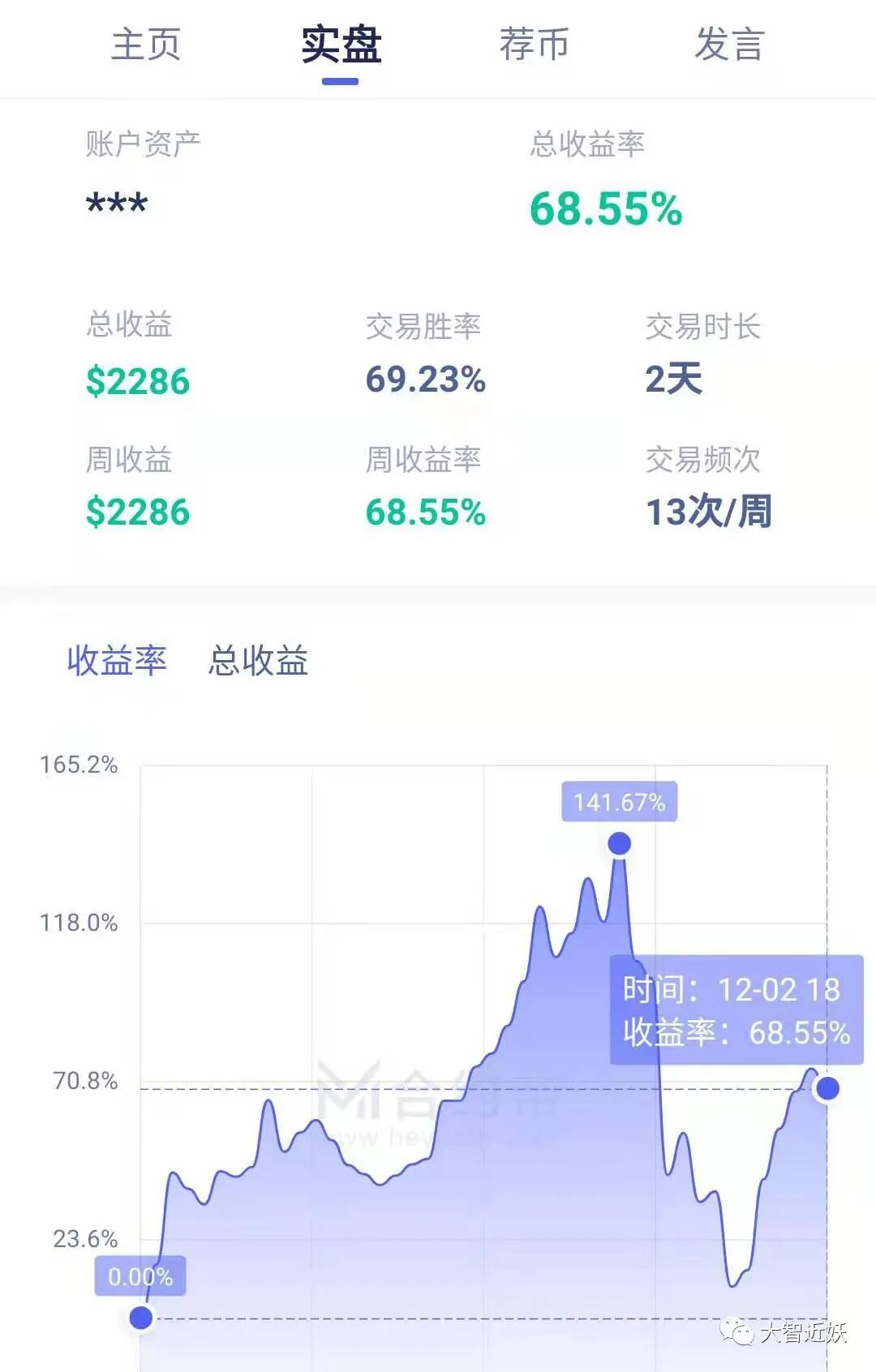Switch to the 主页 tab
Viewport: 876px width, 1372px height.
tap(146, 44)
